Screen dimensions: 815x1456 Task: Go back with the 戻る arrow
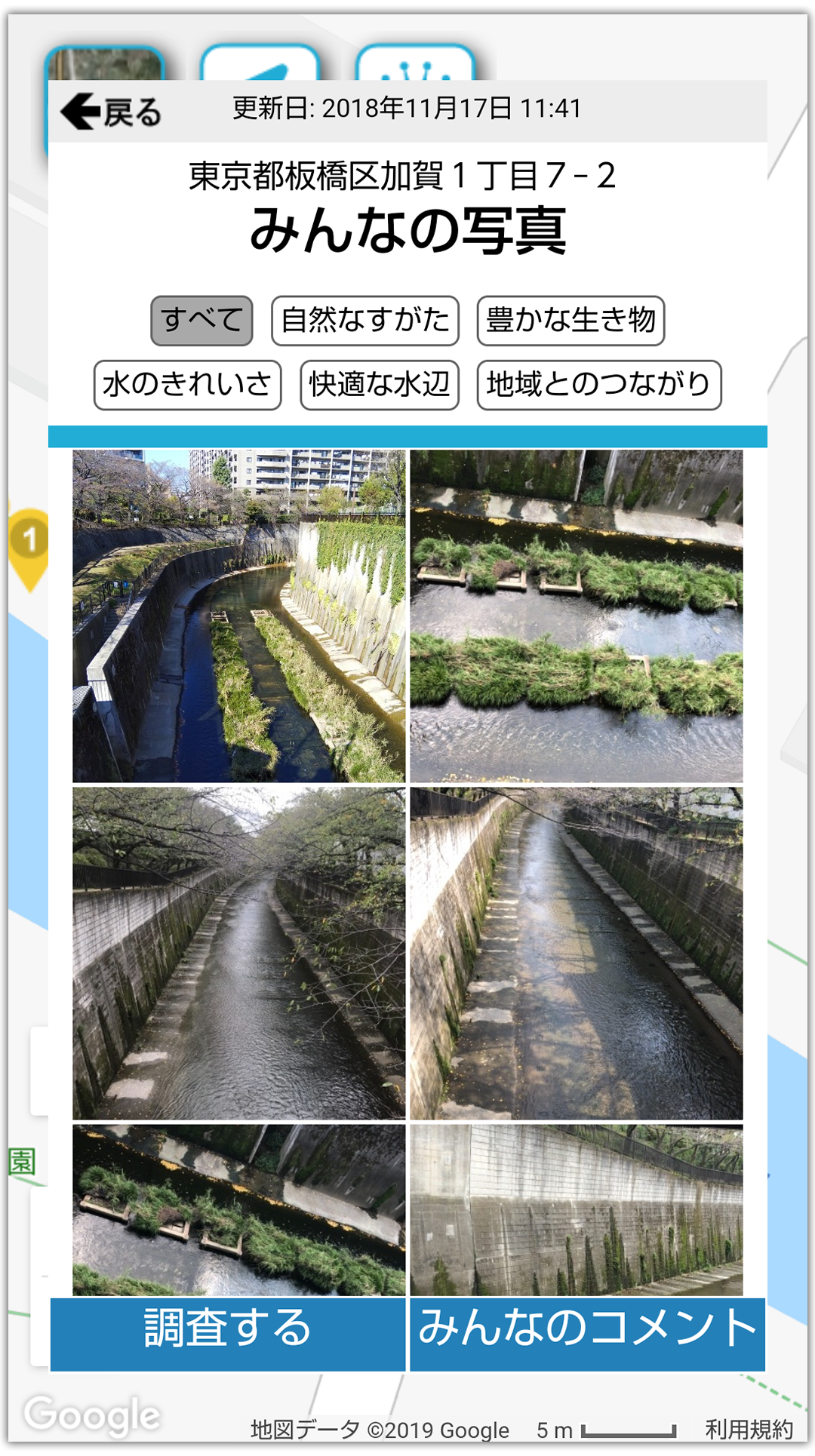[110, 112]
